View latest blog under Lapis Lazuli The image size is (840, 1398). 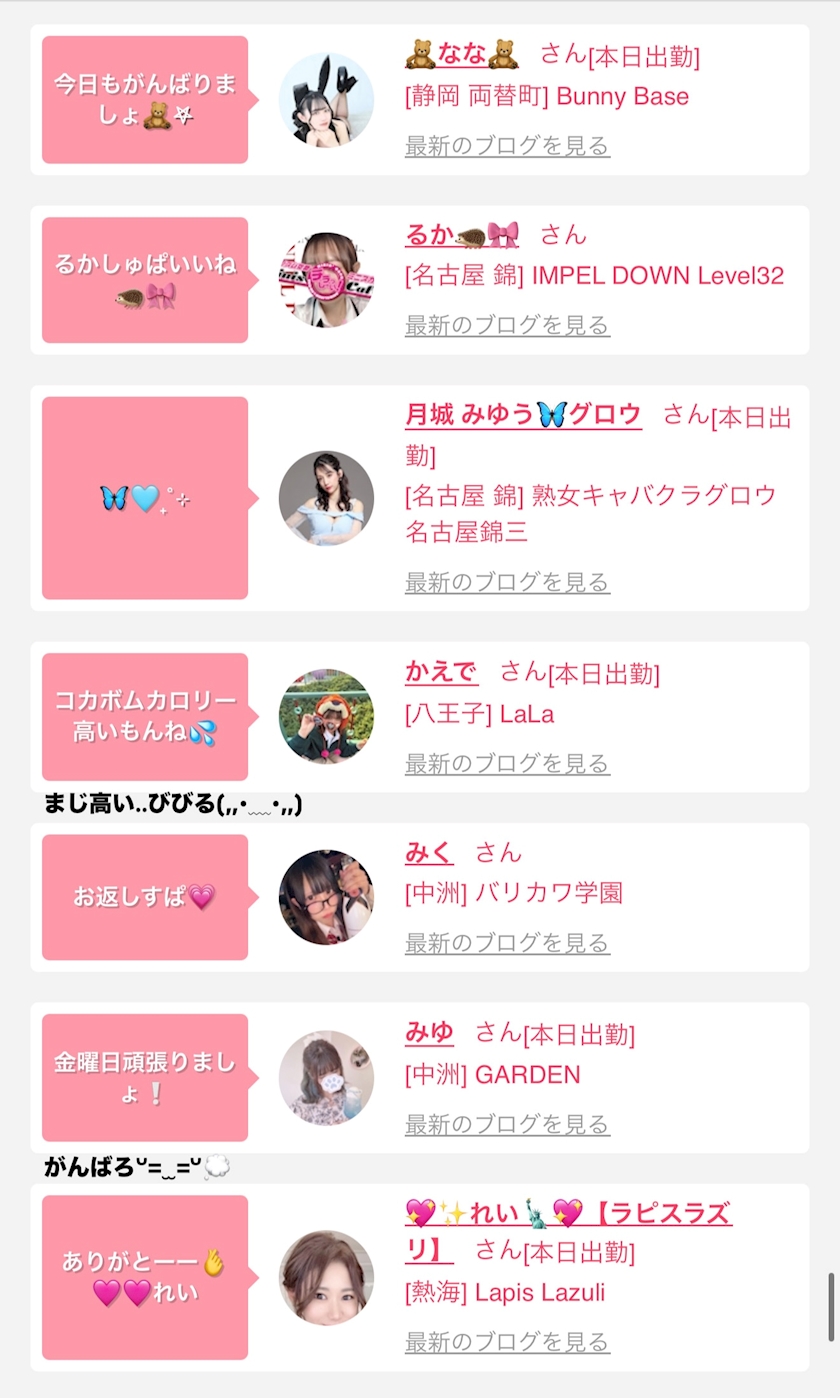507,1342
